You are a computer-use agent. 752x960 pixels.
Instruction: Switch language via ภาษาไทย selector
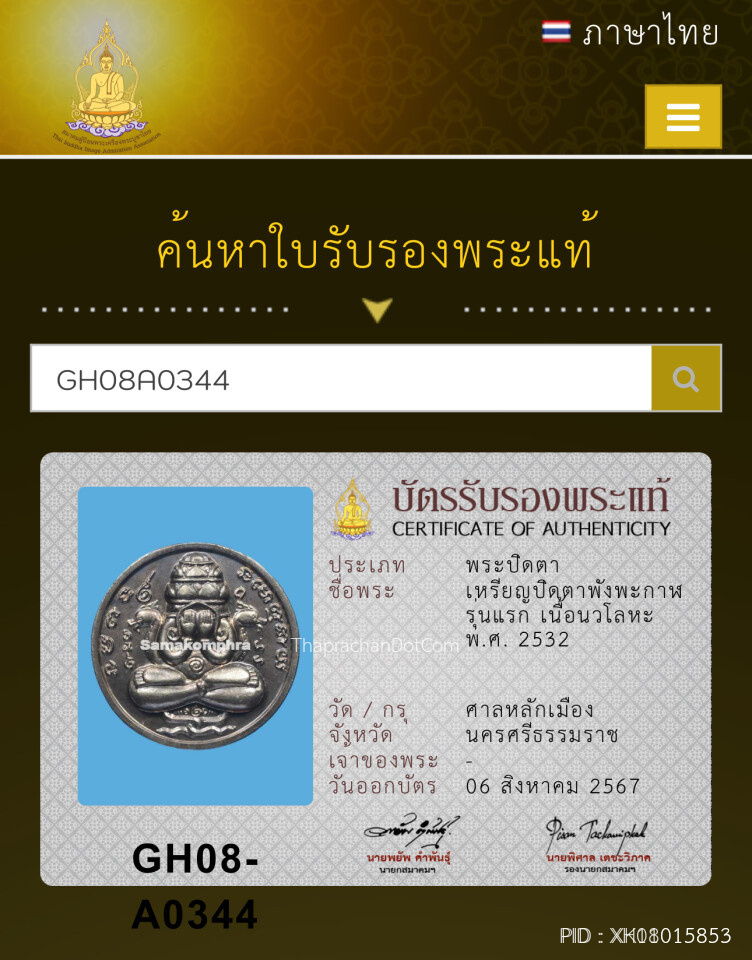coord(631,33)
